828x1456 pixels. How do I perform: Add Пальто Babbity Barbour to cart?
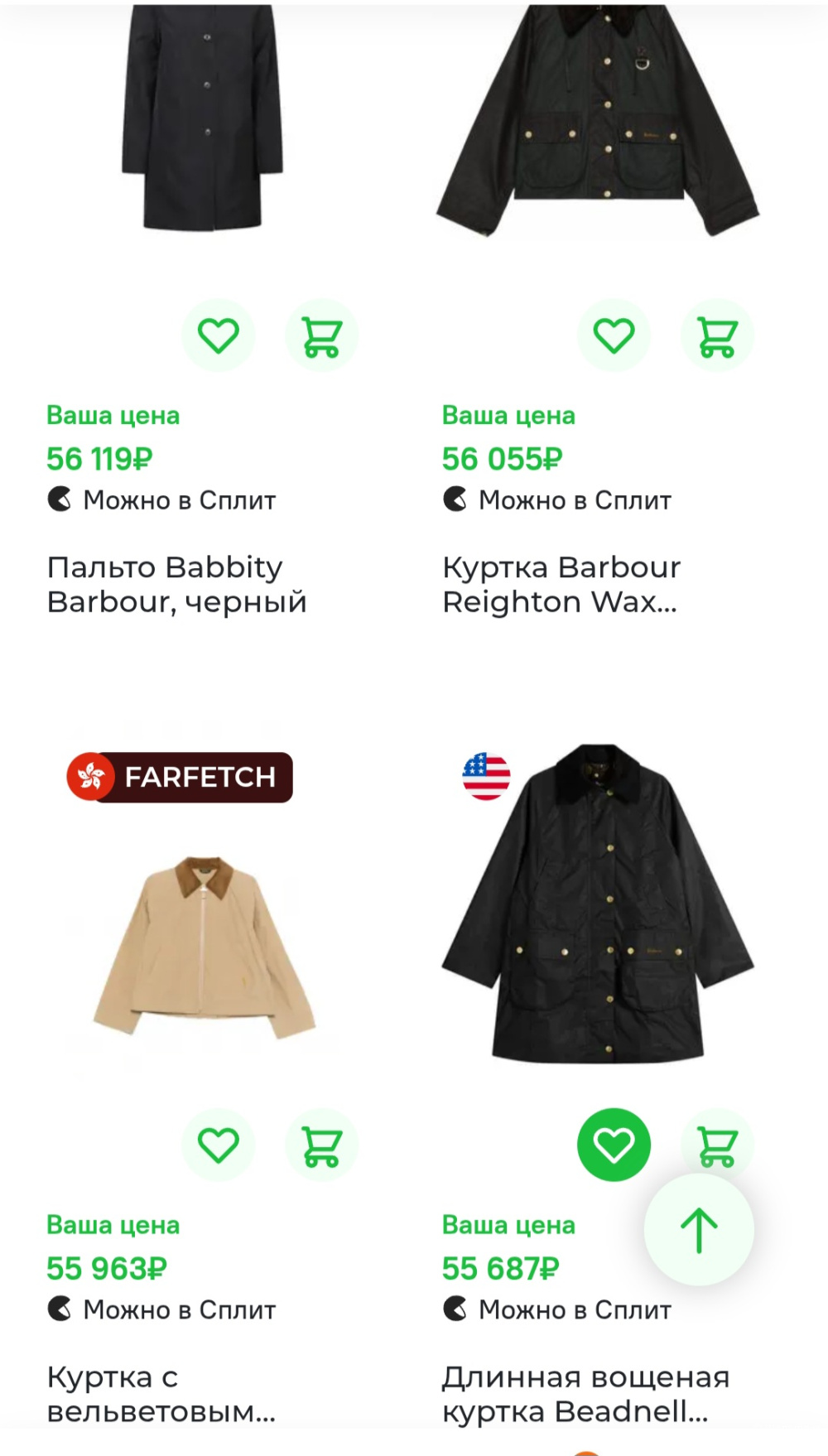[322, 335]
